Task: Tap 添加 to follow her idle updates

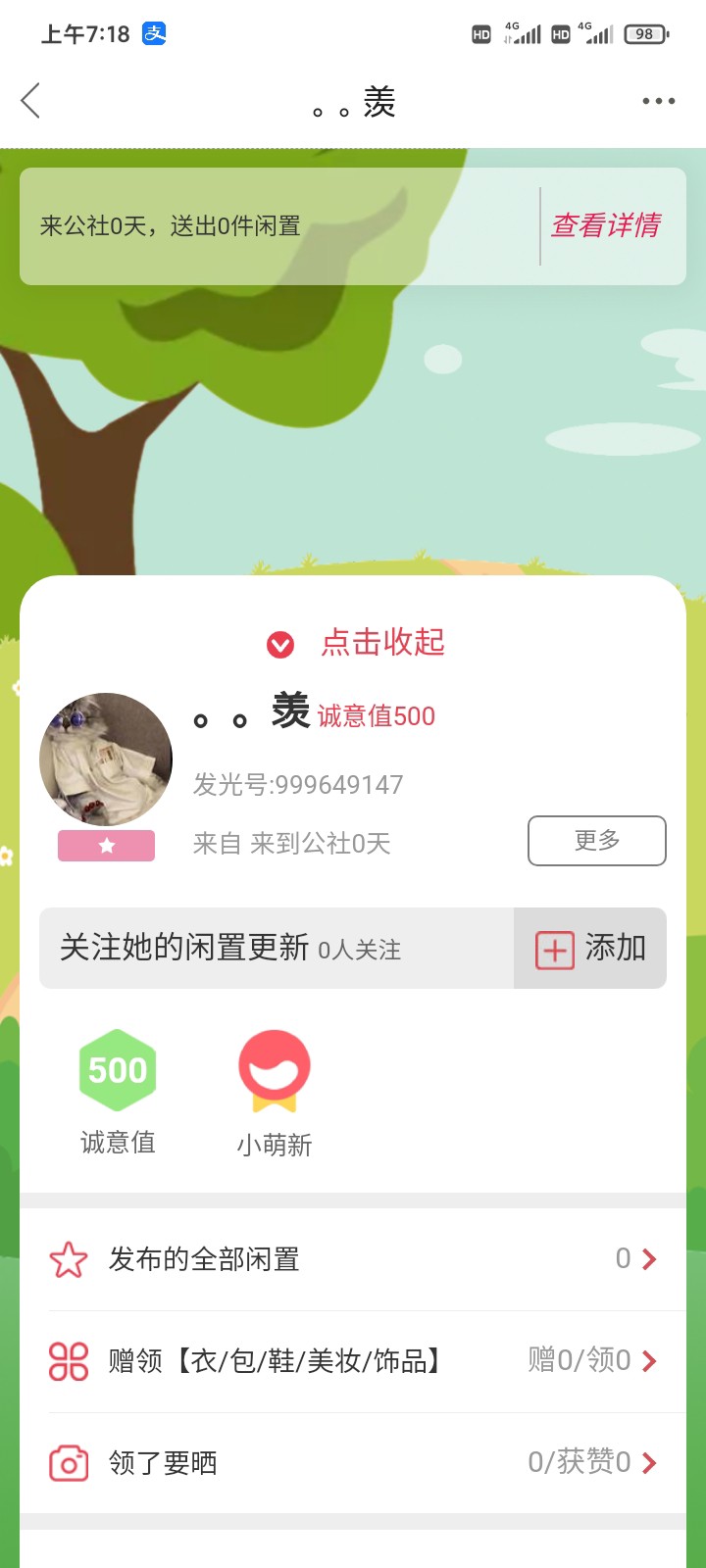Action: click(x=590, y=949)
